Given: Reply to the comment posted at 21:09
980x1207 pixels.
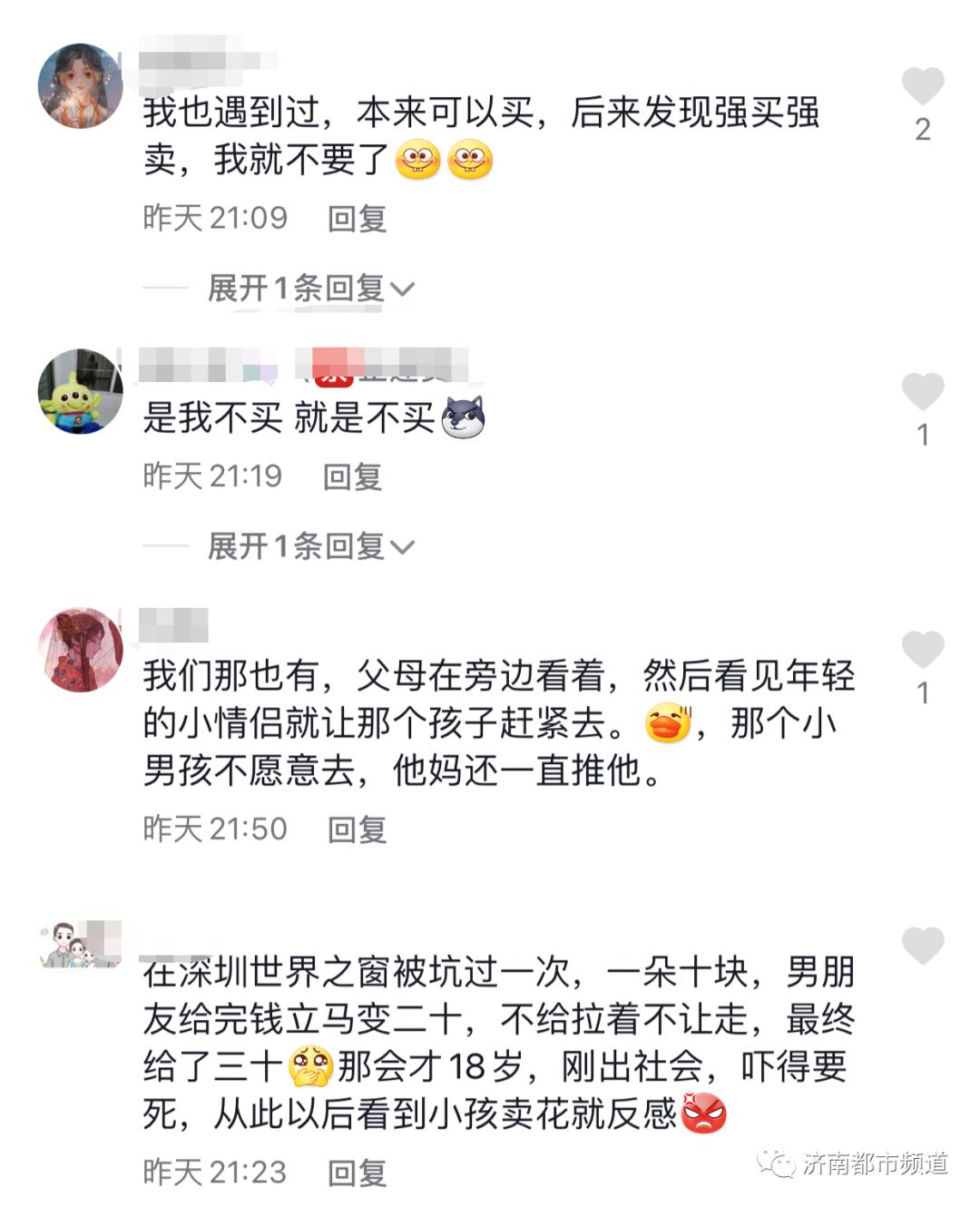Looking at the screenshot, I should click(x=357, y=219).
